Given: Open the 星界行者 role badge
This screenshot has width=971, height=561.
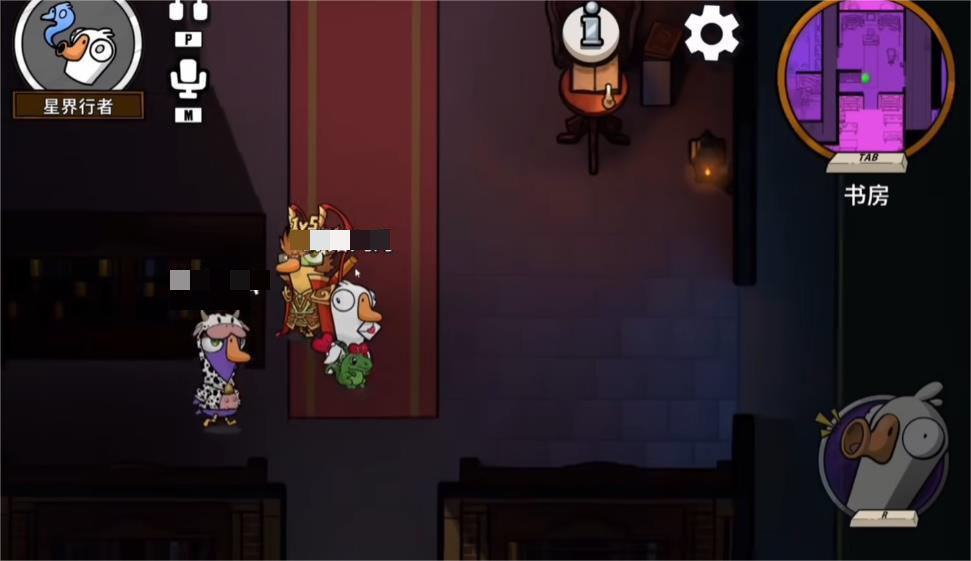Looking at the screenshot, I should coord(78,105).
